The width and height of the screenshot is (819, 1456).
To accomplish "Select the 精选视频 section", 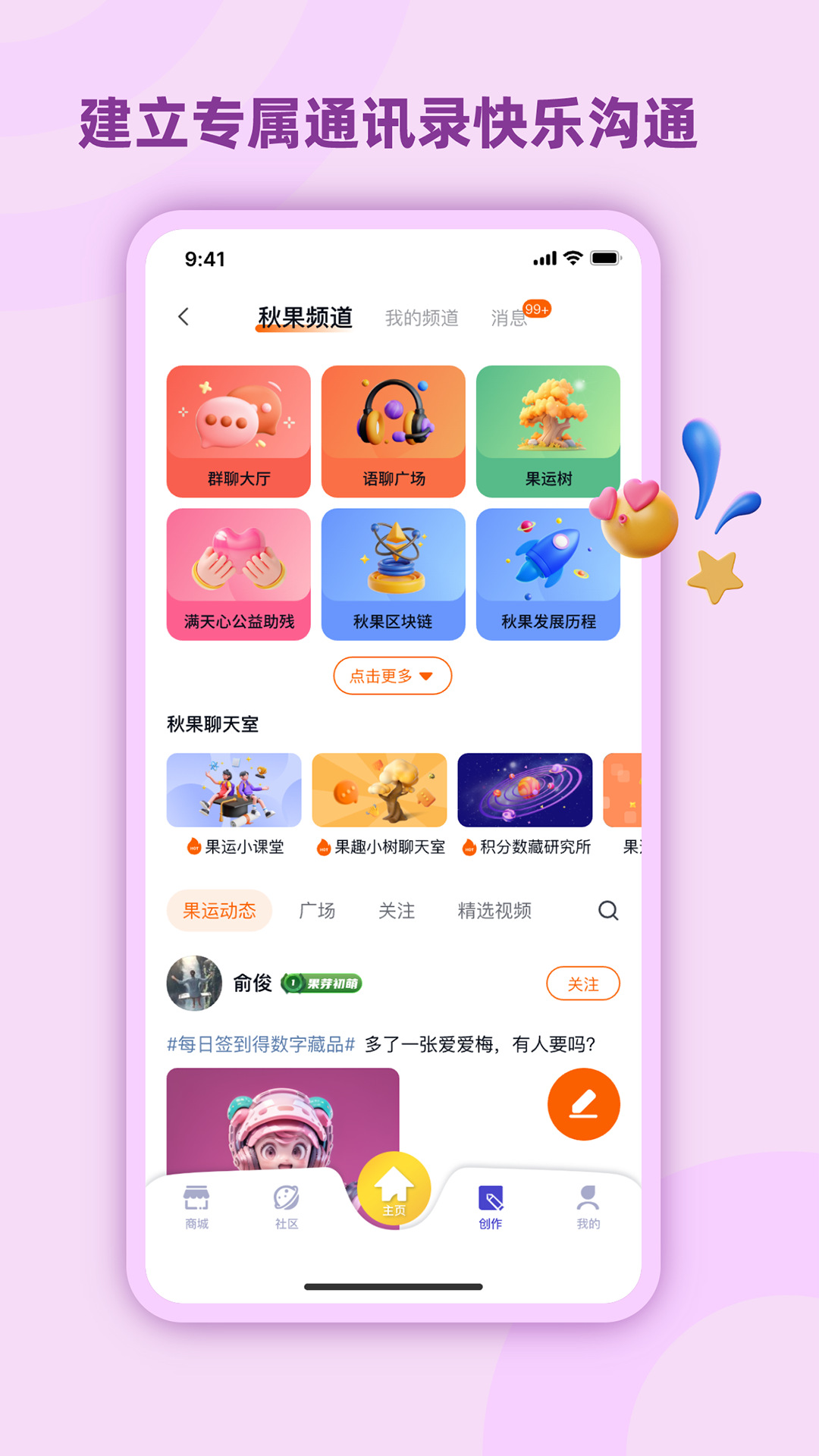I will 495,910.
